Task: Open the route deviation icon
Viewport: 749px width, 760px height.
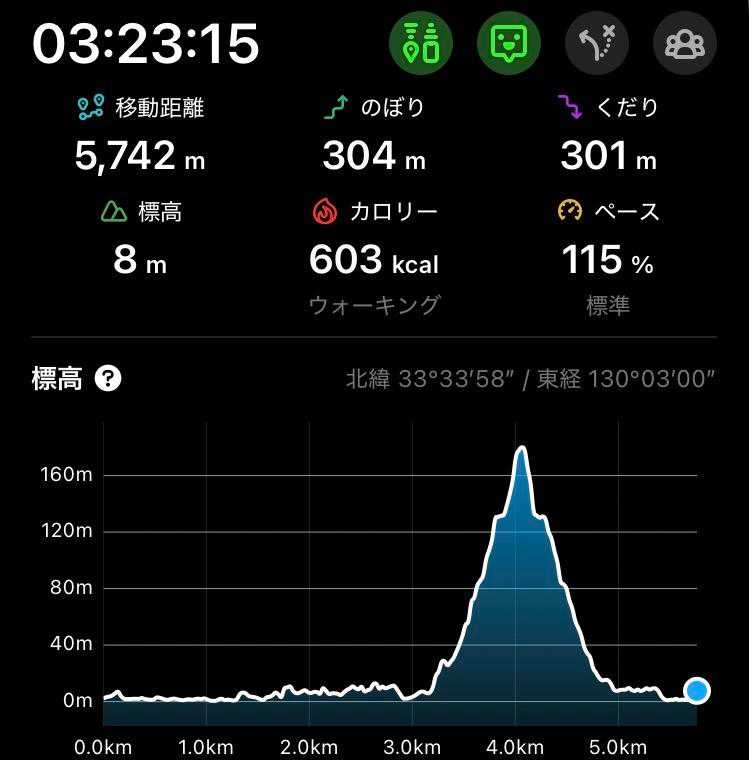Action: [597, 43]
